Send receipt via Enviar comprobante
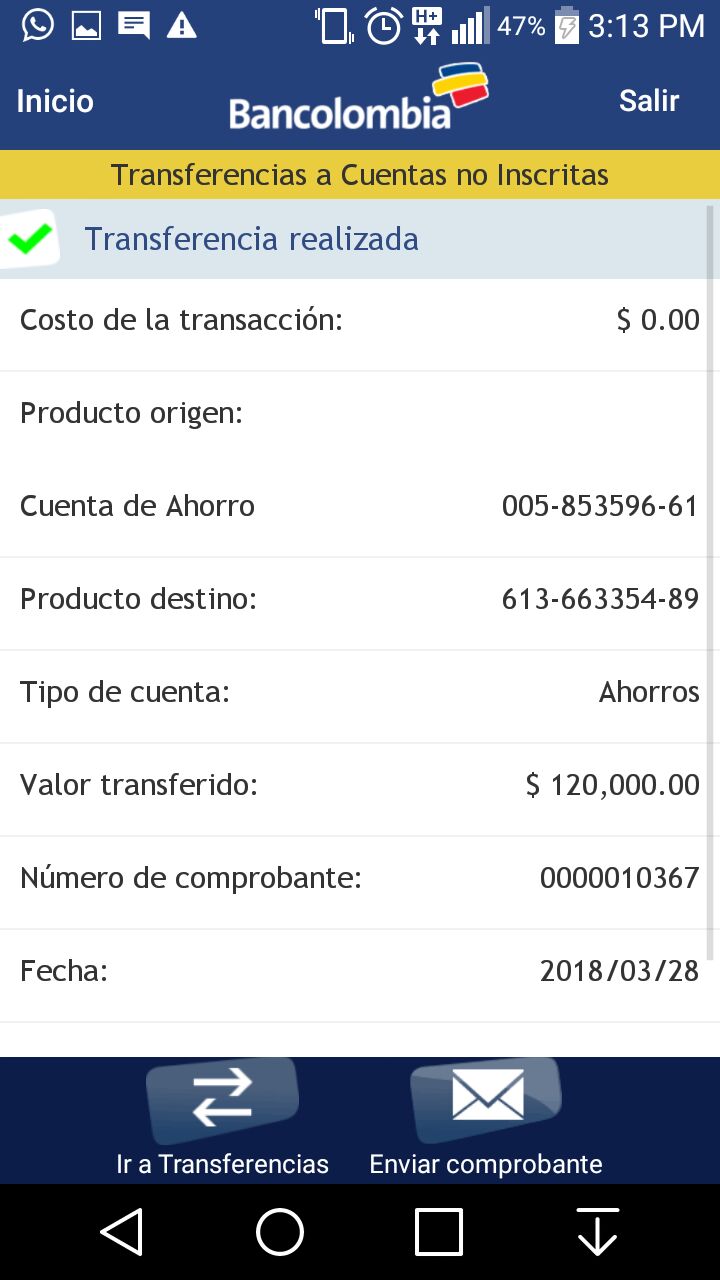The width and height of the screenshot is (720, 1280). tap(486, 1118)
